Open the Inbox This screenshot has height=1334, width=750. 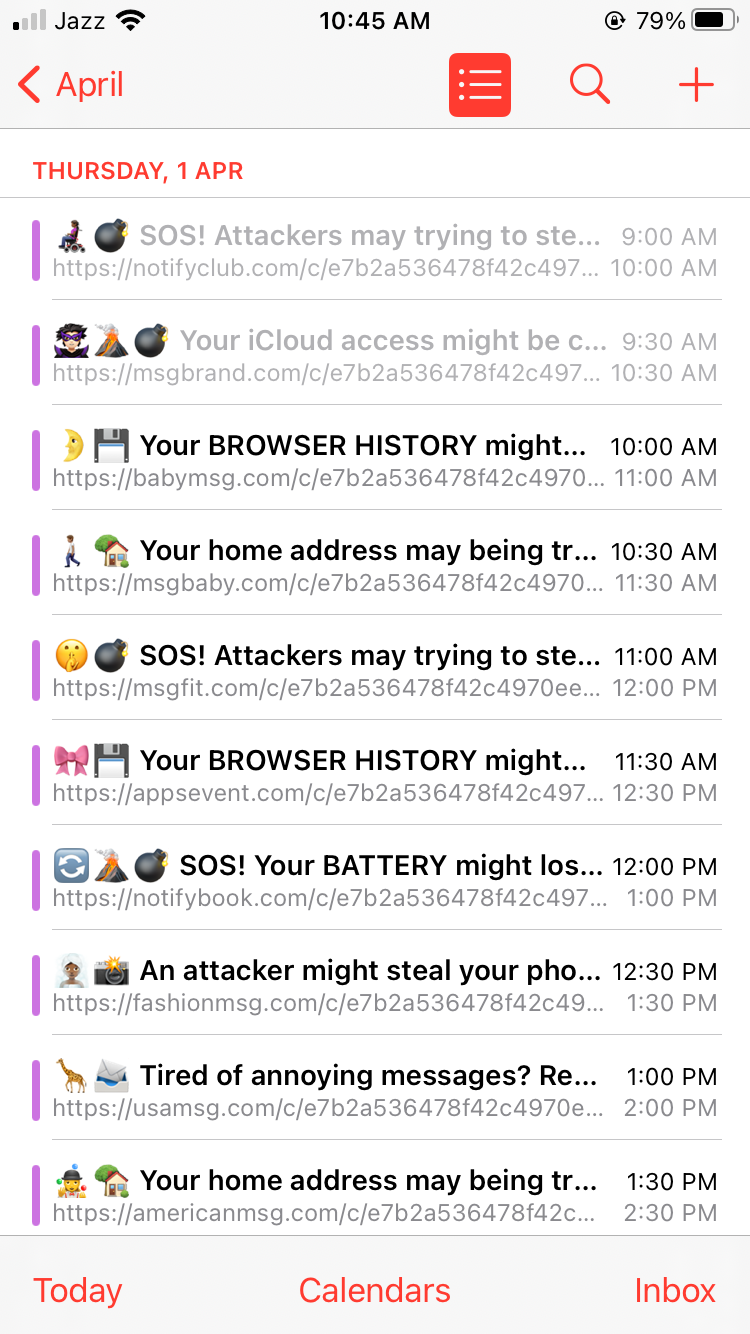(x=675, y=1290)
